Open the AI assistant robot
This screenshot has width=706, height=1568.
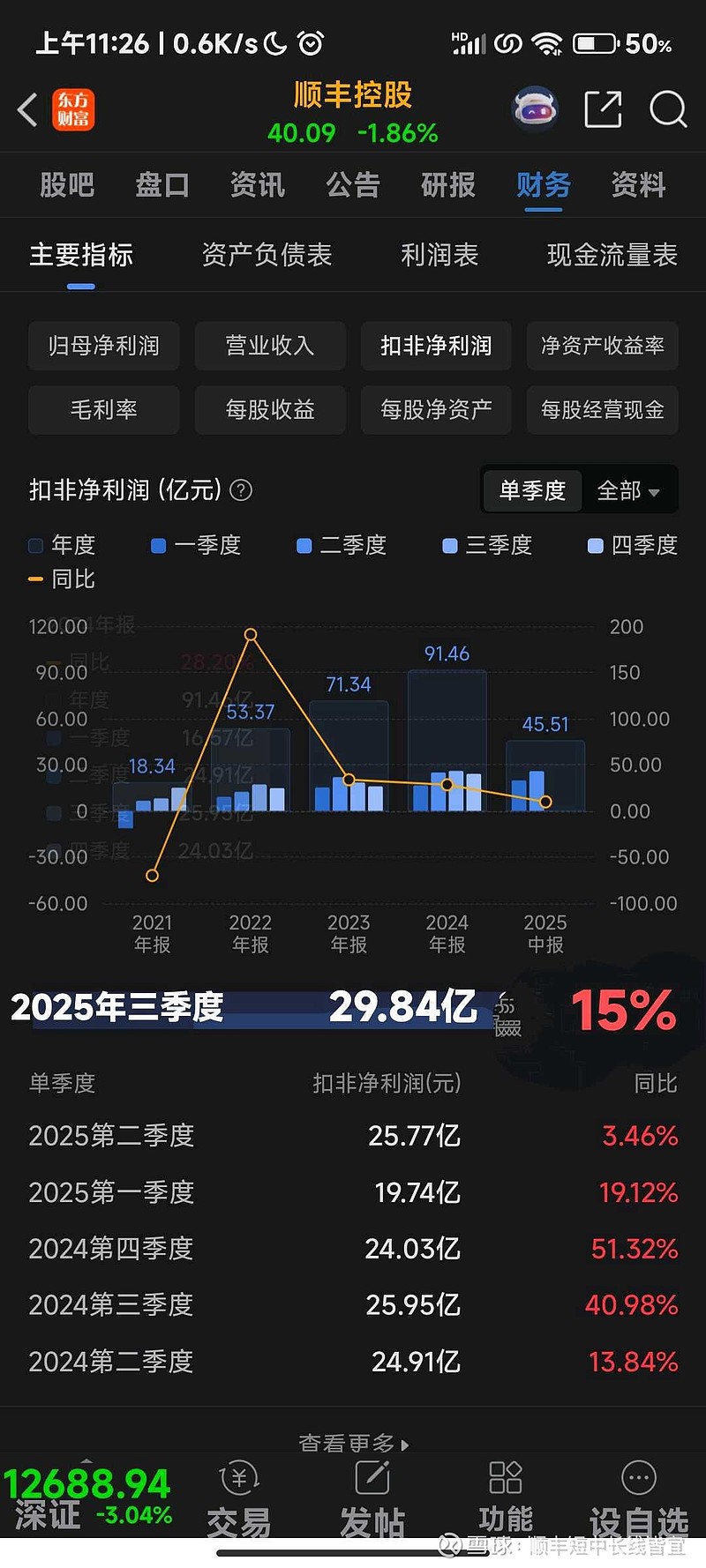tap(533, 108)
